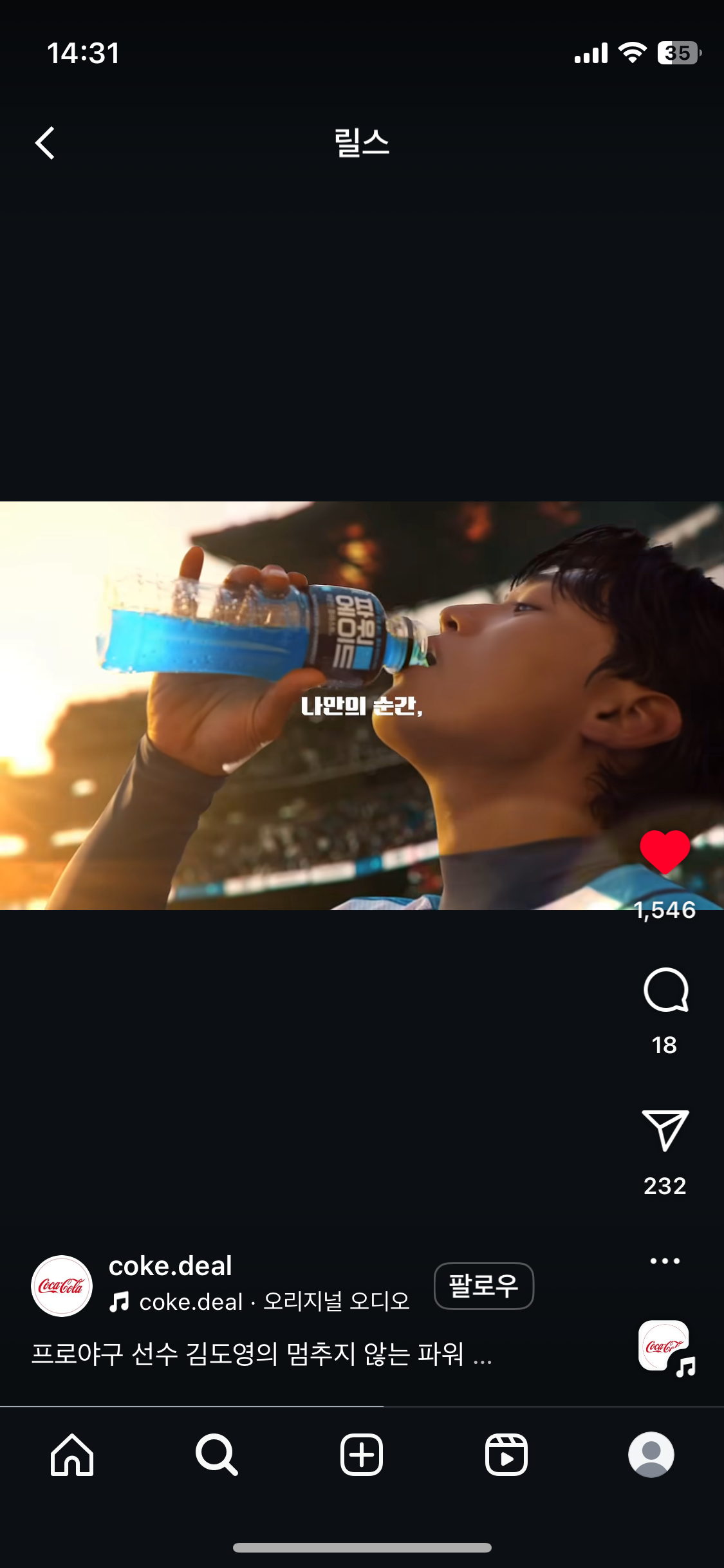This screenshot has height=1568, width=724.
Task: Tap the red heart to unlike the reel
Action: [x=665, y=851]
